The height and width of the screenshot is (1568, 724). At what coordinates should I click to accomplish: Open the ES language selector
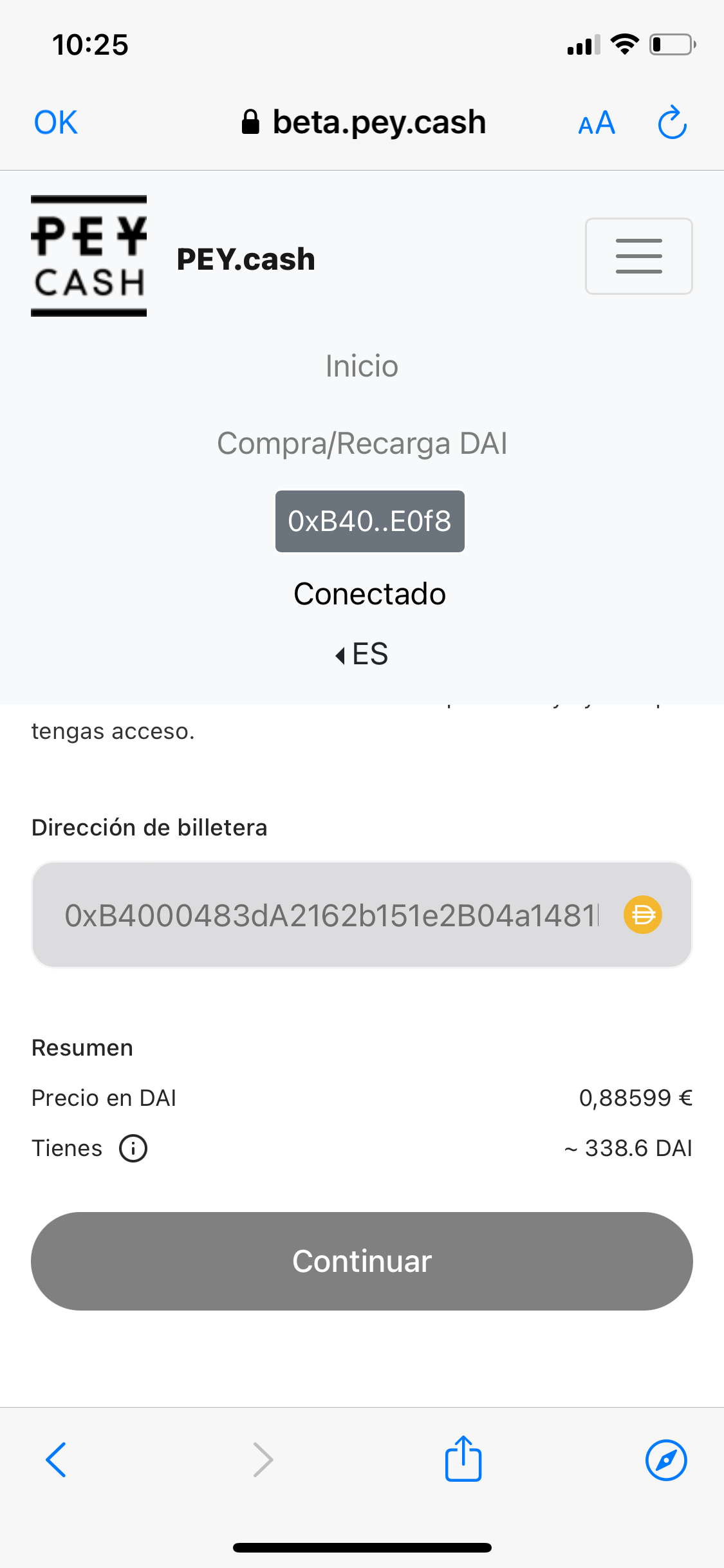click(362, 654)
